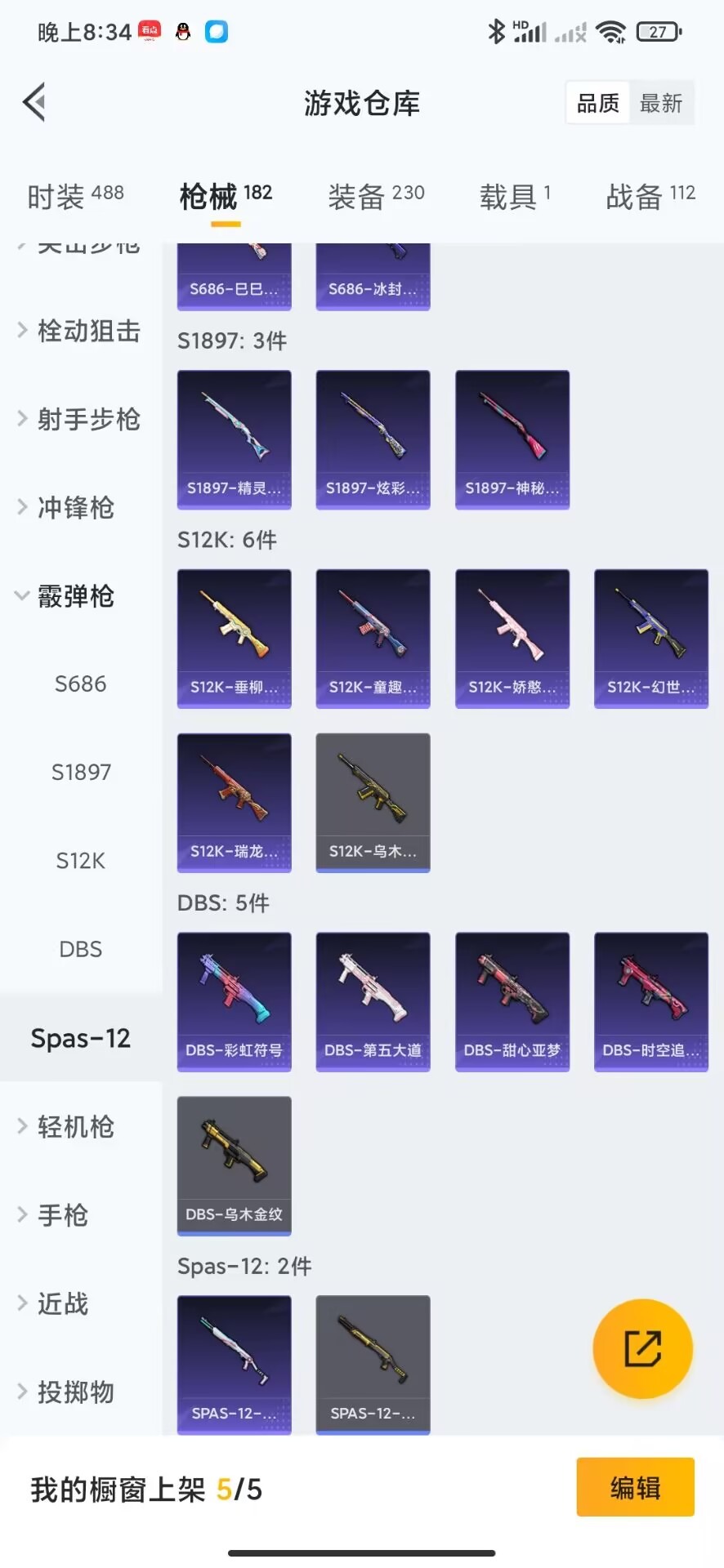724x1568 pixels.
Task: Switch to the 时装 tab
Action: 74,196
